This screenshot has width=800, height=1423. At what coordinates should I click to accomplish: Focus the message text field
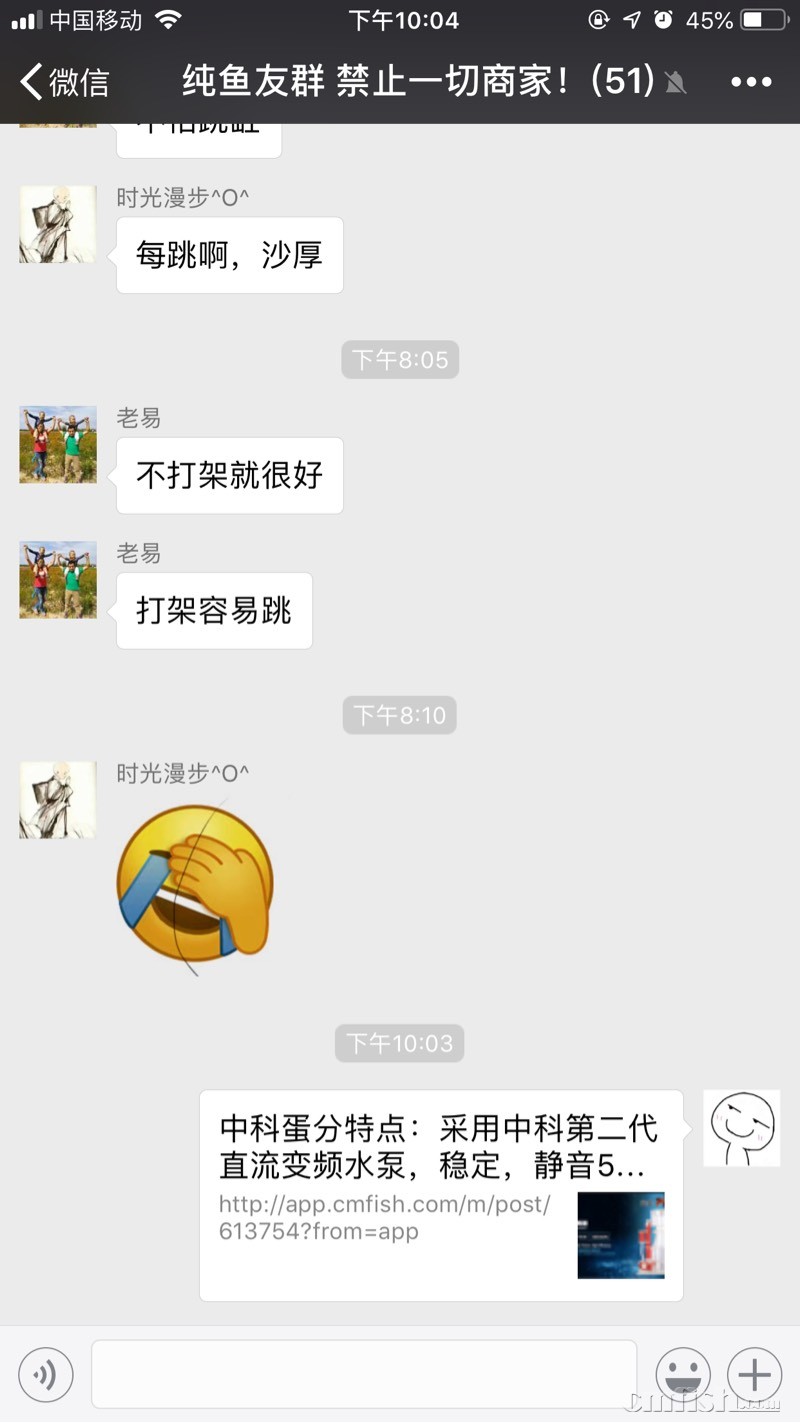[x=364, y=1374]
